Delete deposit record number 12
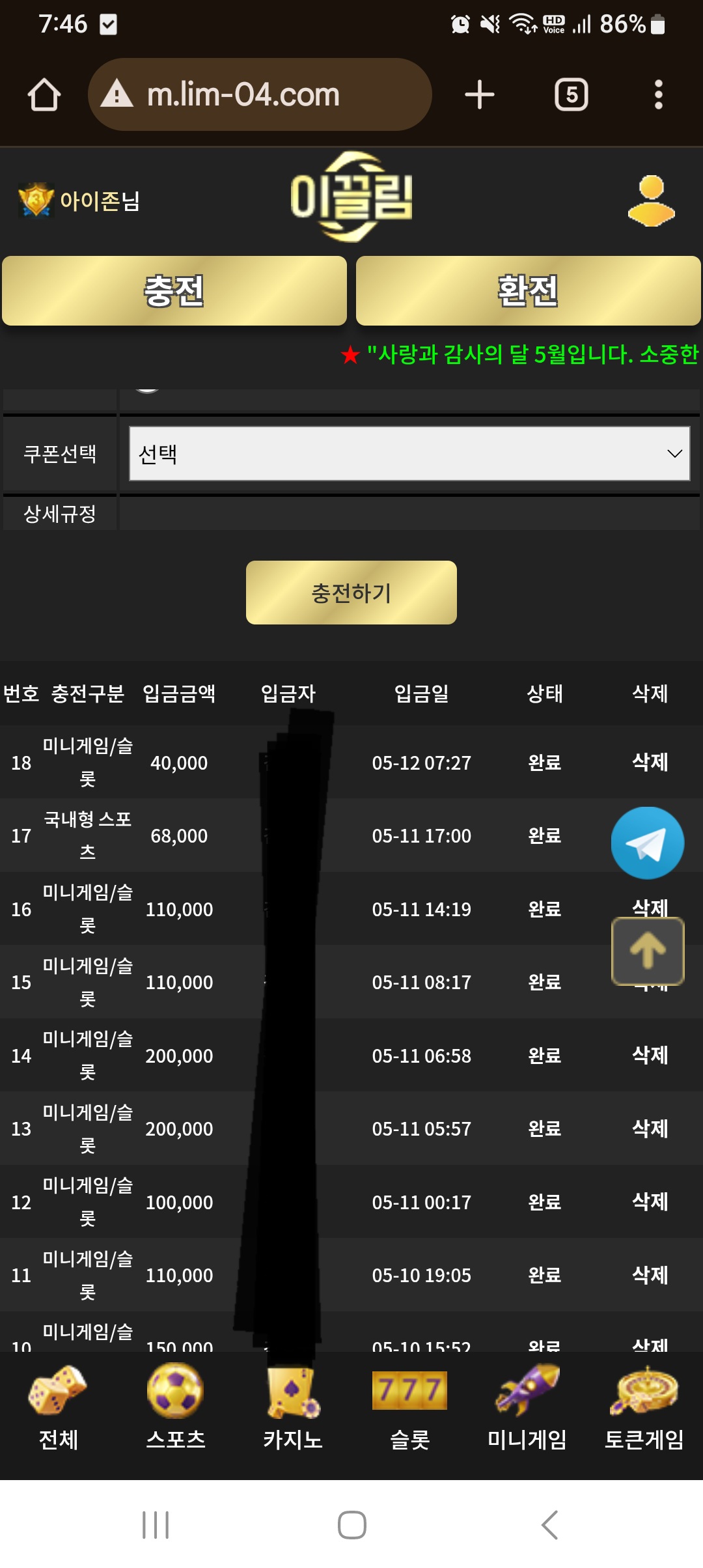Image resolution: width=703 pixels, height=1568 pixels. 650,1201
